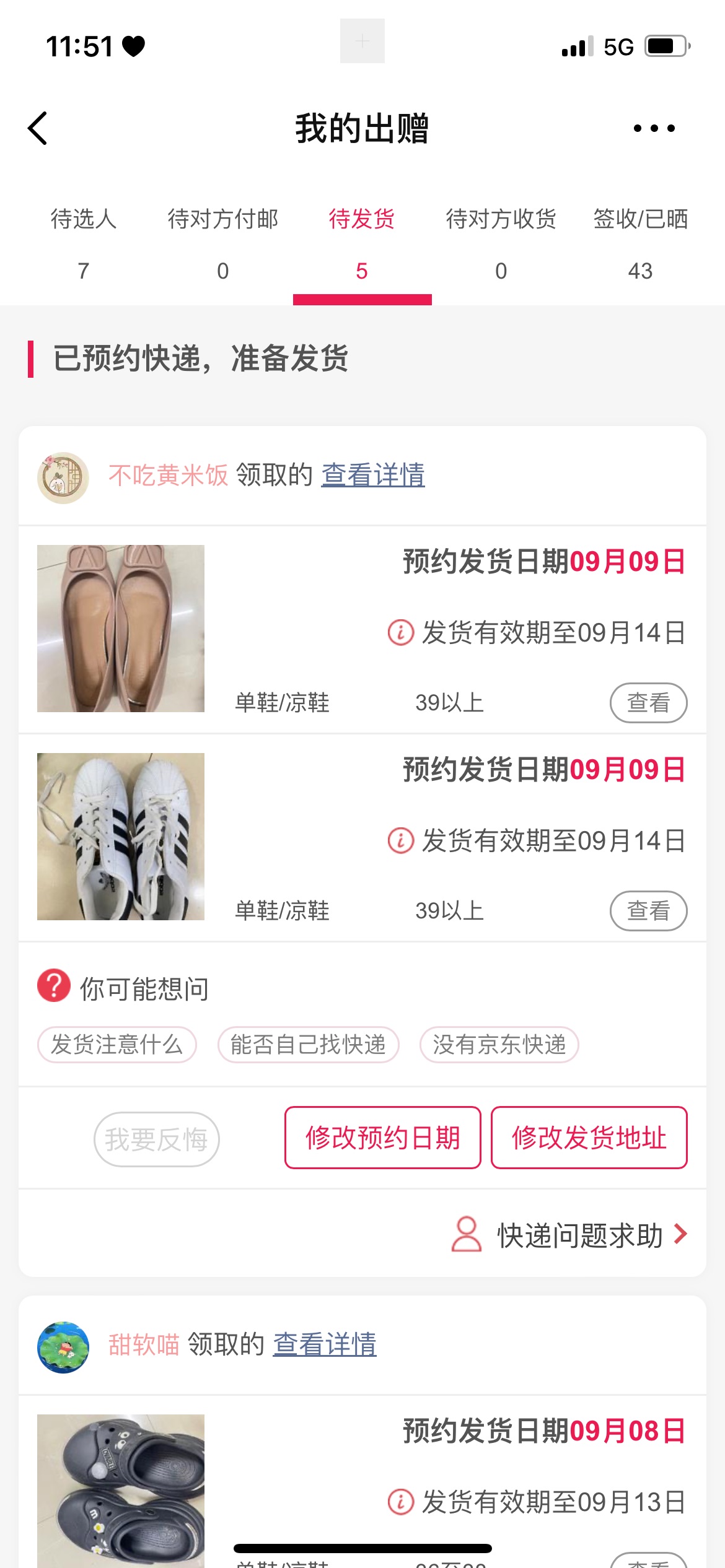Select the 没有京东快递 question chip

[x=499, y=1045]
